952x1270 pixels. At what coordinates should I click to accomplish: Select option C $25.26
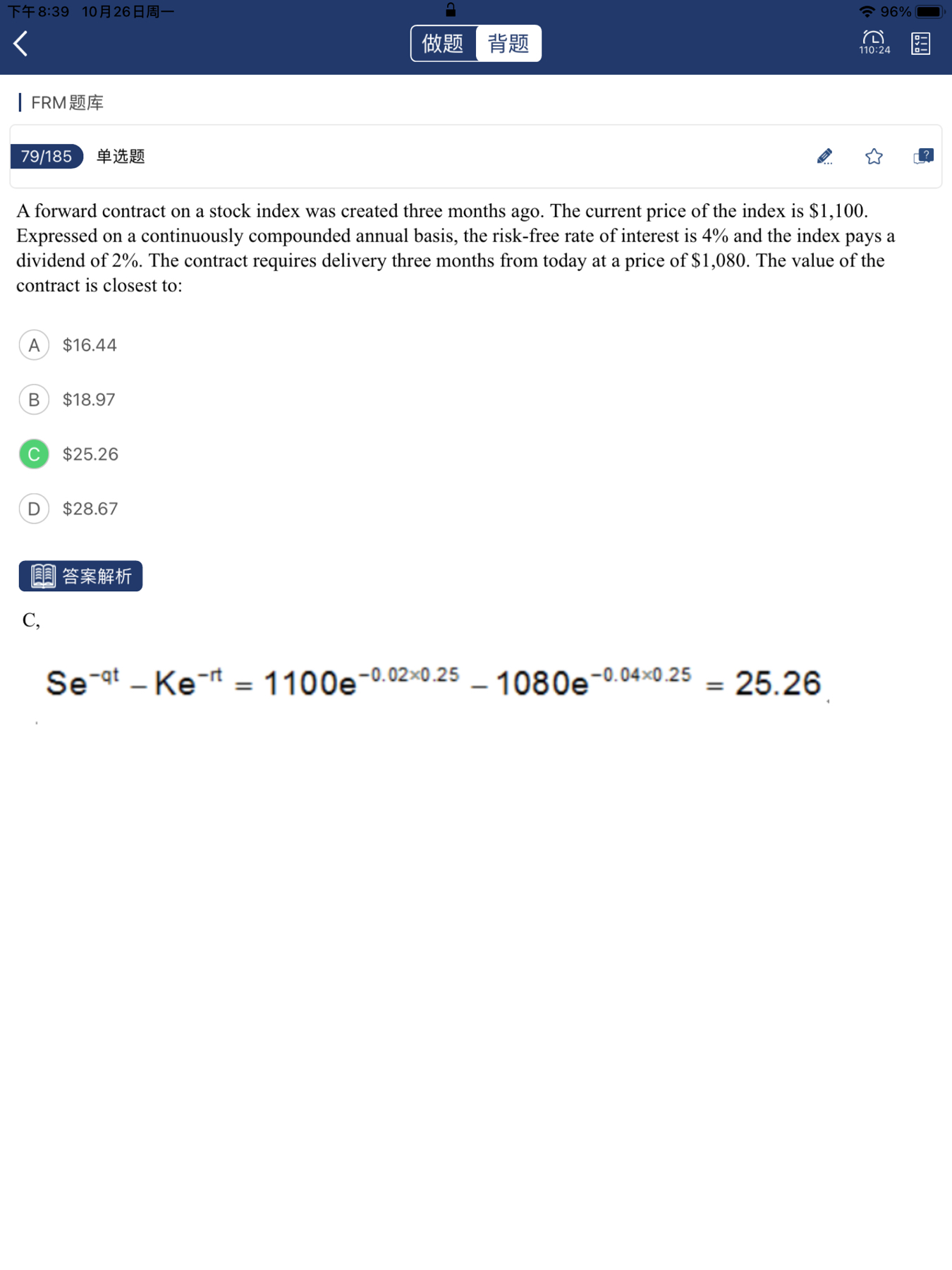tap(34, 454)
